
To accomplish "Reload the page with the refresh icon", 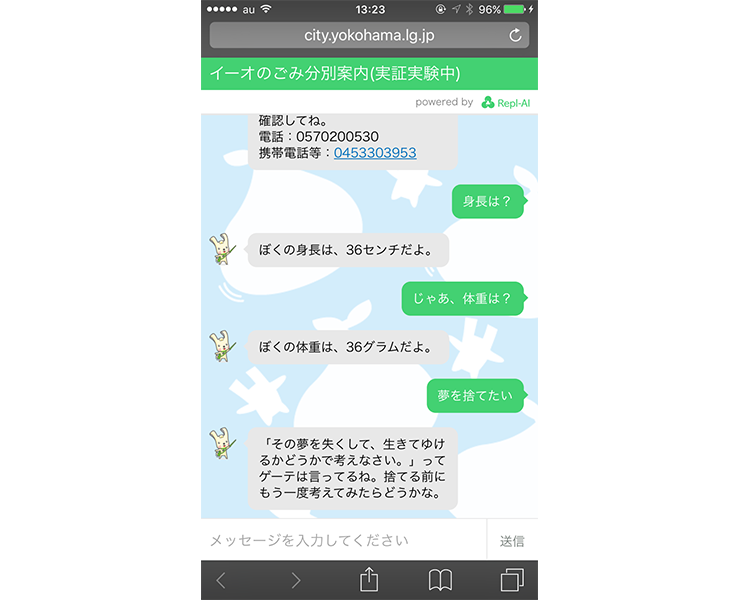I will click(x=515, y=36).
